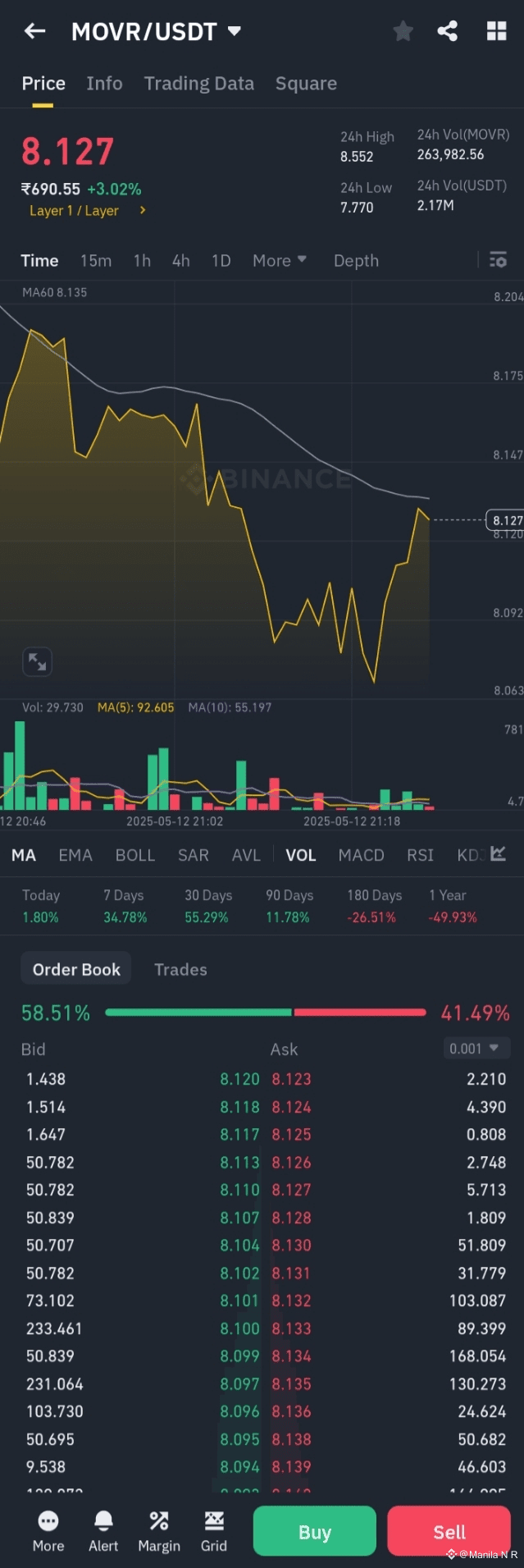Expand the More intervals dropdown
Viewport: 524px width, 1568px height.
279,260
